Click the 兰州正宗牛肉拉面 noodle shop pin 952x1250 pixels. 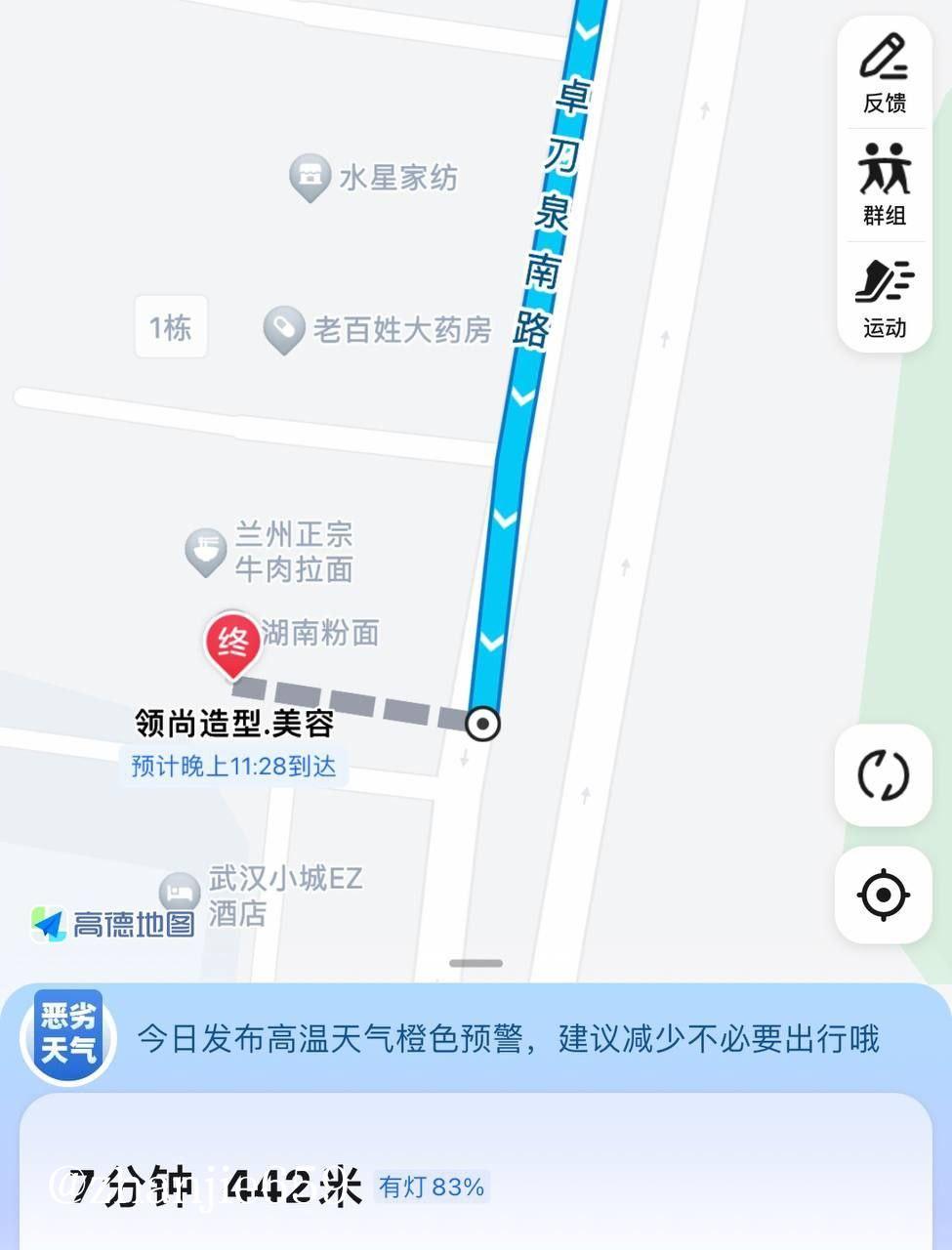point(205,547)
